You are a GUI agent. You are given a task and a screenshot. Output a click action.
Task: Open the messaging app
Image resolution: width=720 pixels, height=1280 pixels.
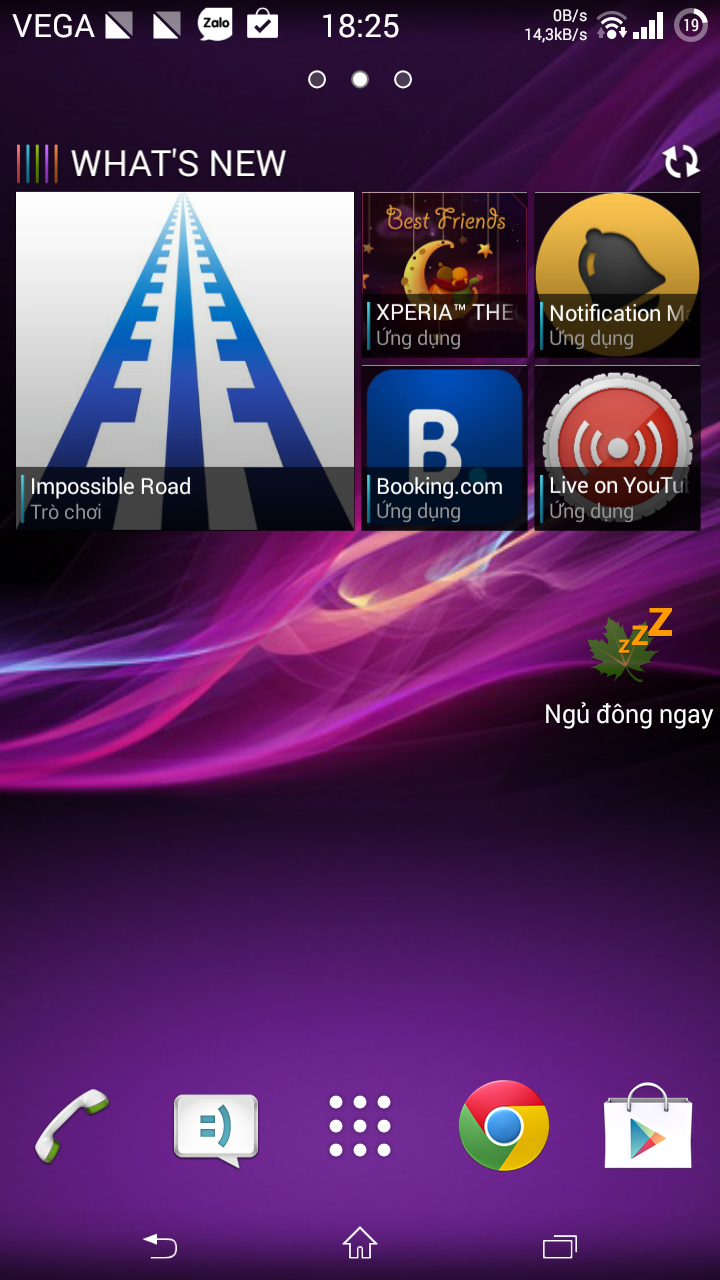[x=216, y=1127]
